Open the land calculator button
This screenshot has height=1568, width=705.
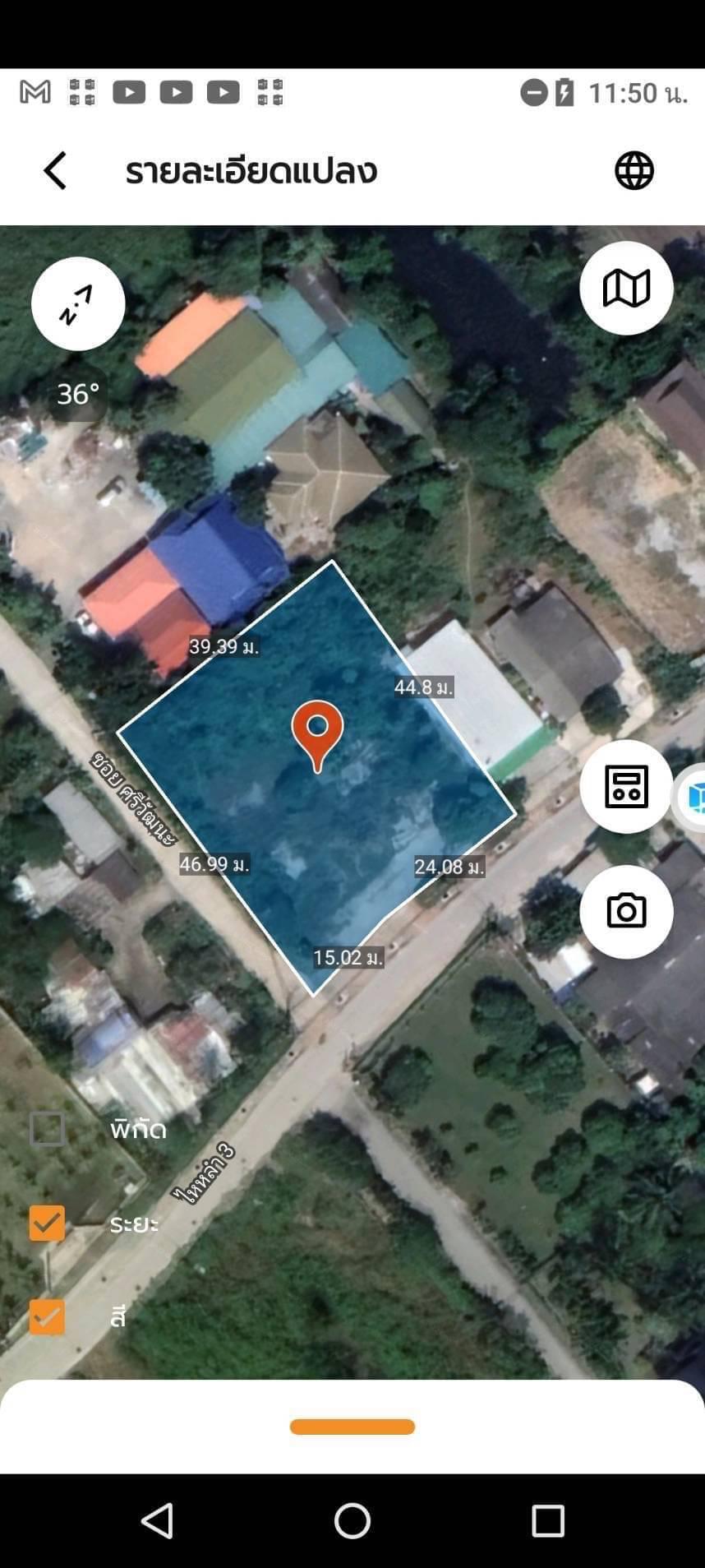(626, 787)
